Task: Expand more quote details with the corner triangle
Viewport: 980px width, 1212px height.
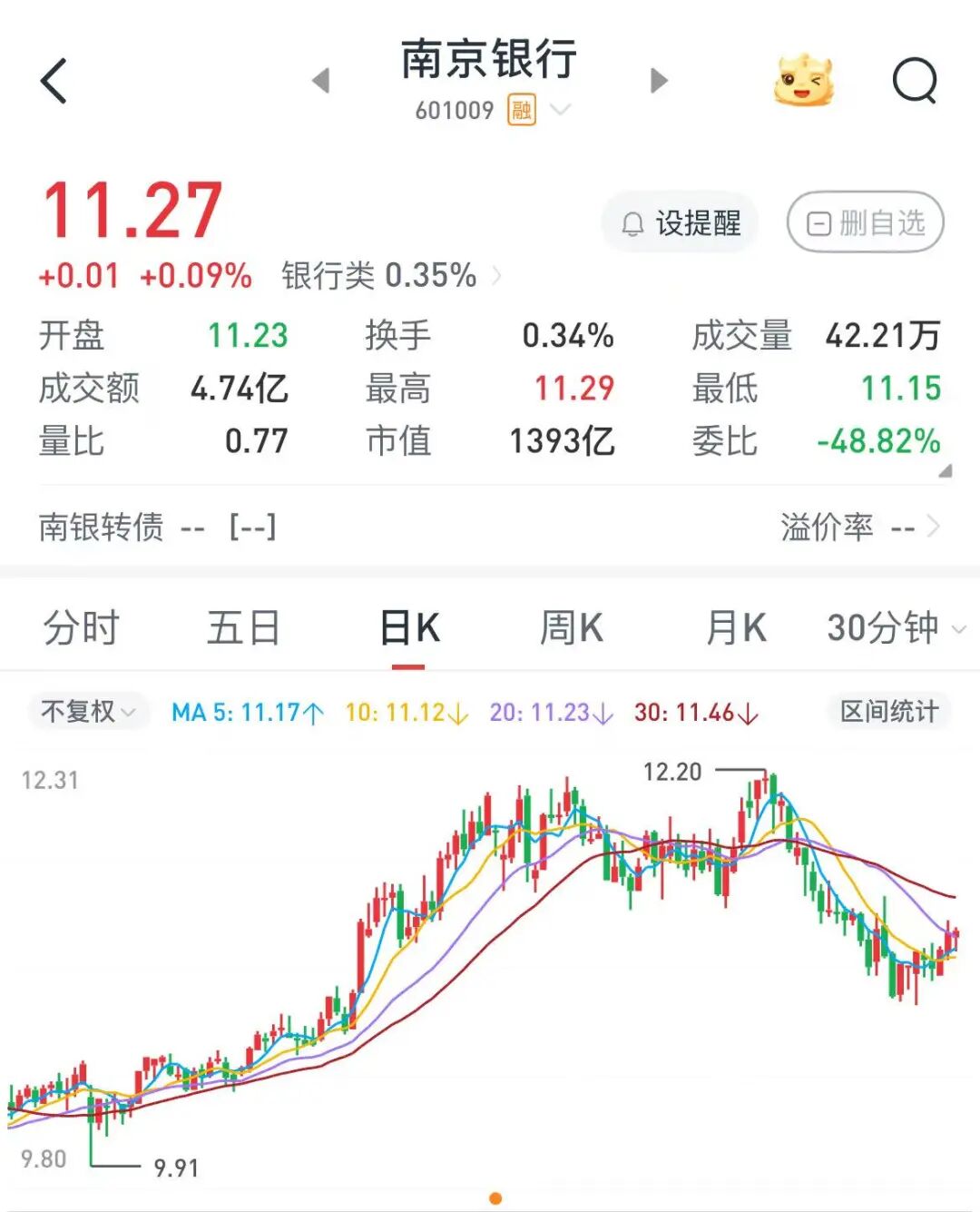Action: pos(945,470)
